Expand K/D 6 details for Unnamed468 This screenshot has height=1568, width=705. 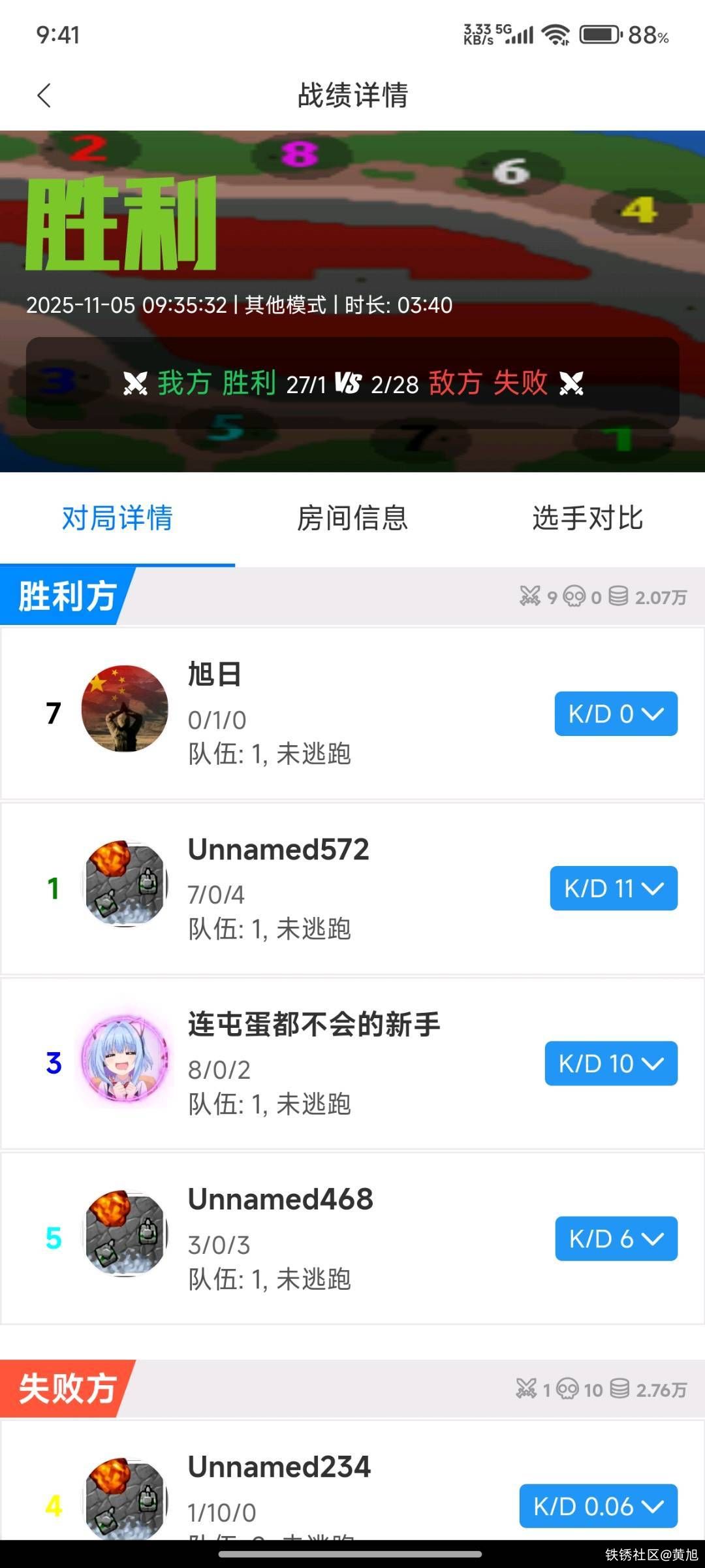pos(616,1238)
